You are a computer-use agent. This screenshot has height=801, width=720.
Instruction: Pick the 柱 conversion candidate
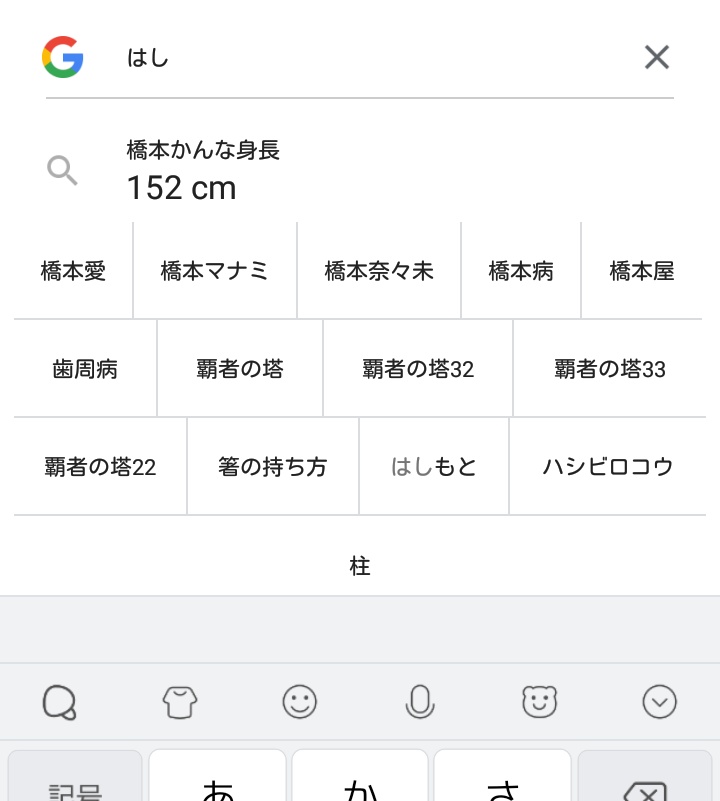[x=360, y=566]
